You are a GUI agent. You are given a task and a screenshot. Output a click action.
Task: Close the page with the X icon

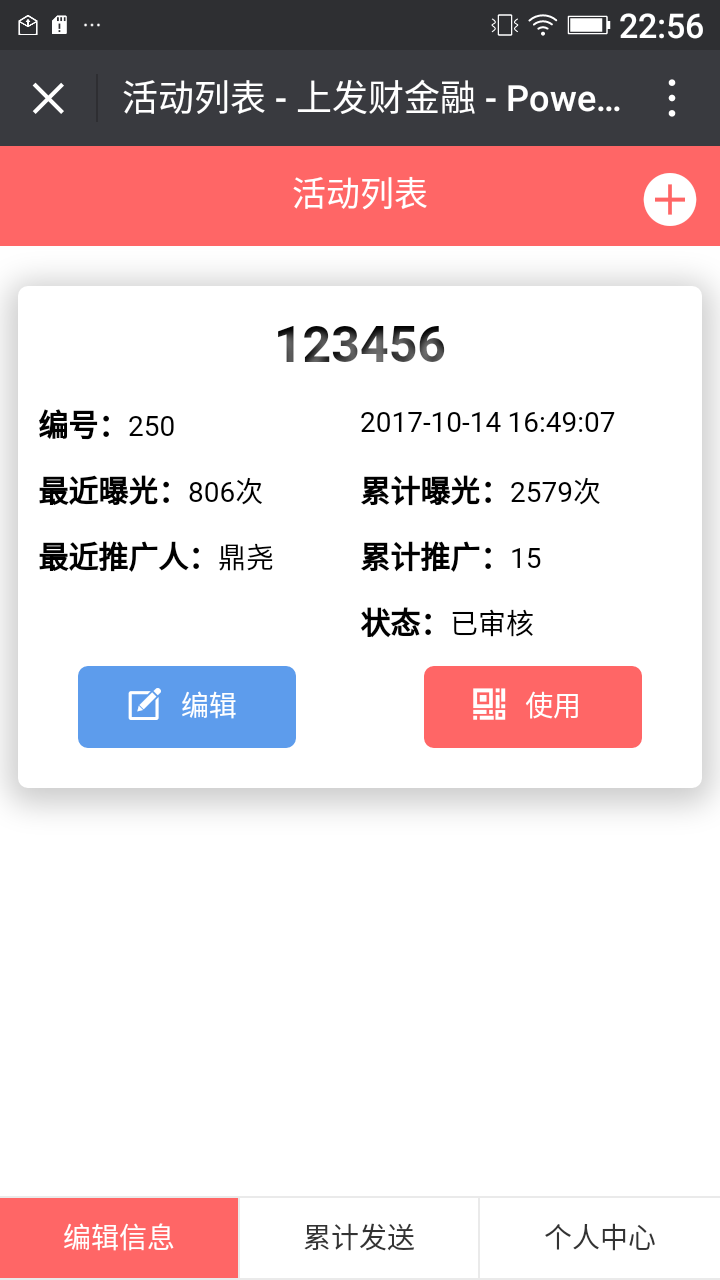tap(47, 97)
